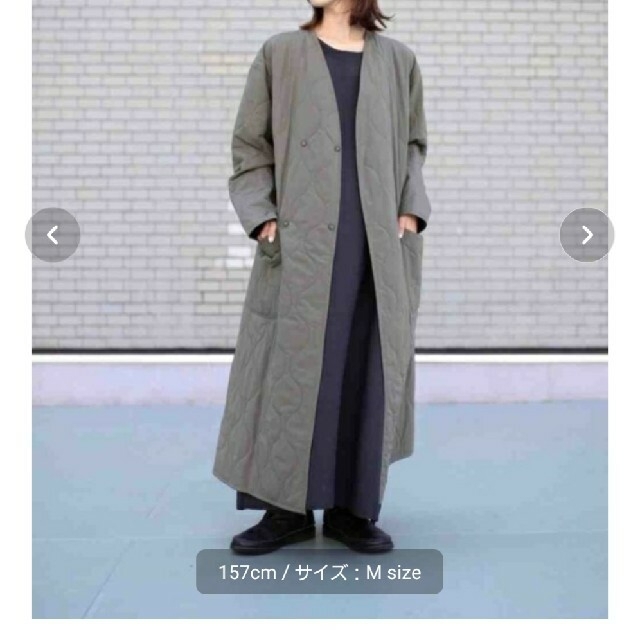Open the coat product photo full view
The width and height of the screenshot is (640, 640).
pyautogui.click(x=320, y=300)
